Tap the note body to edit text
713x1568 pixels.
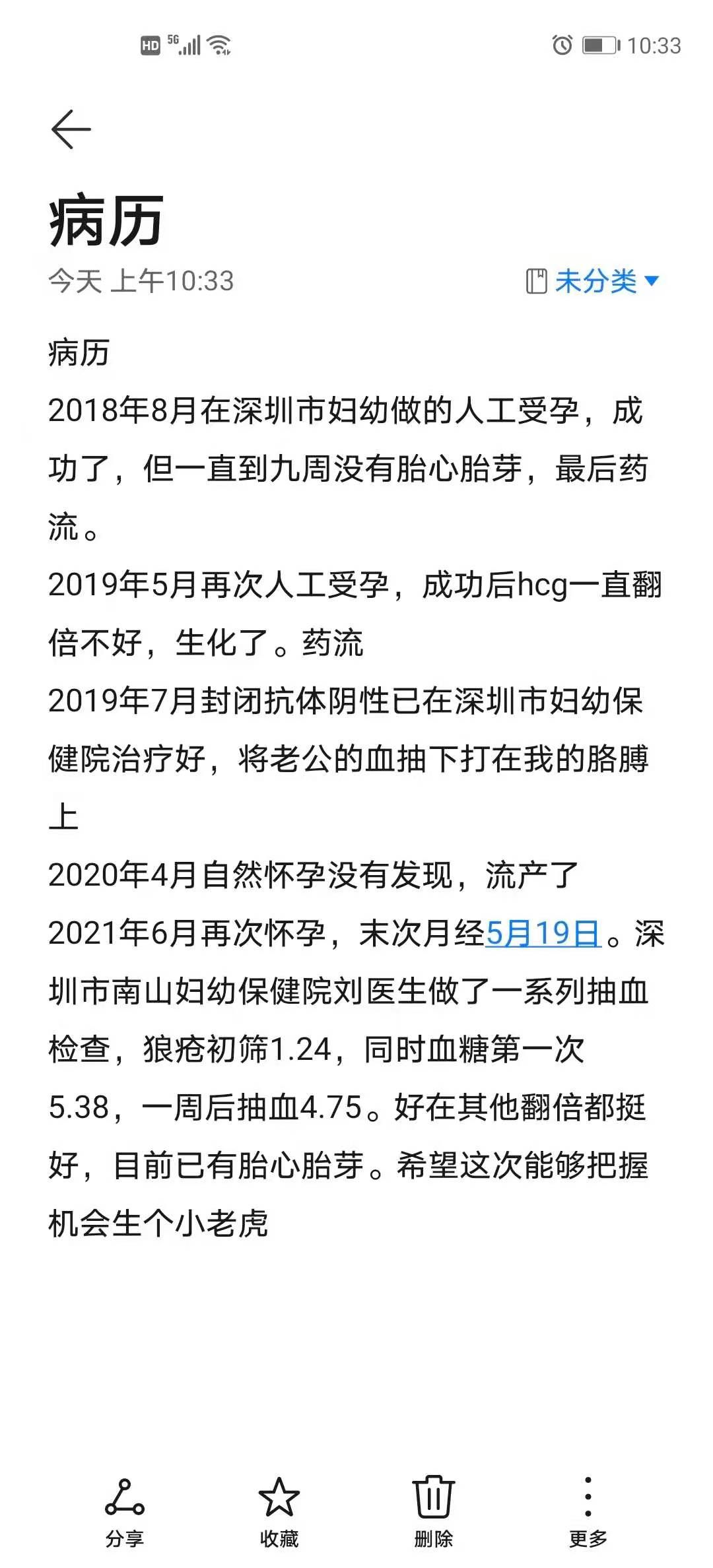click(356, 788)
